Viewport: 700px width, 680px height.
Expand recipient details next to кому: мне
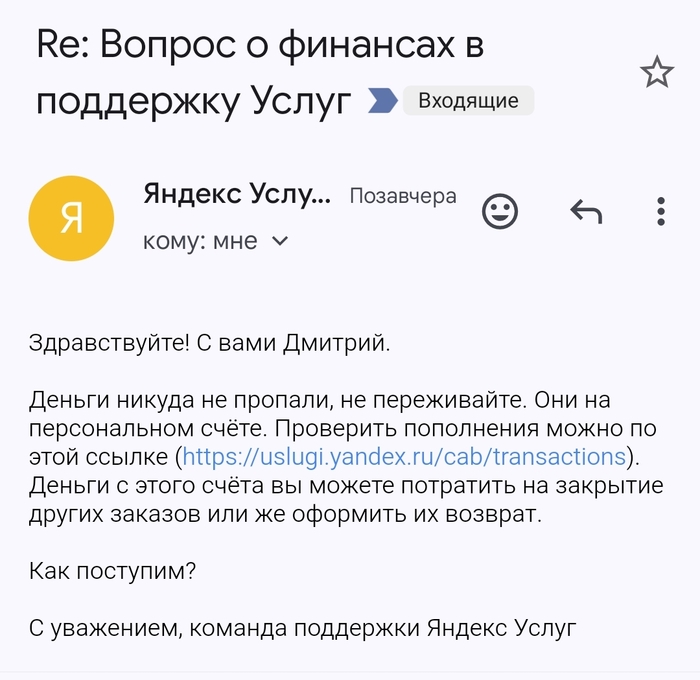(280, 241)
